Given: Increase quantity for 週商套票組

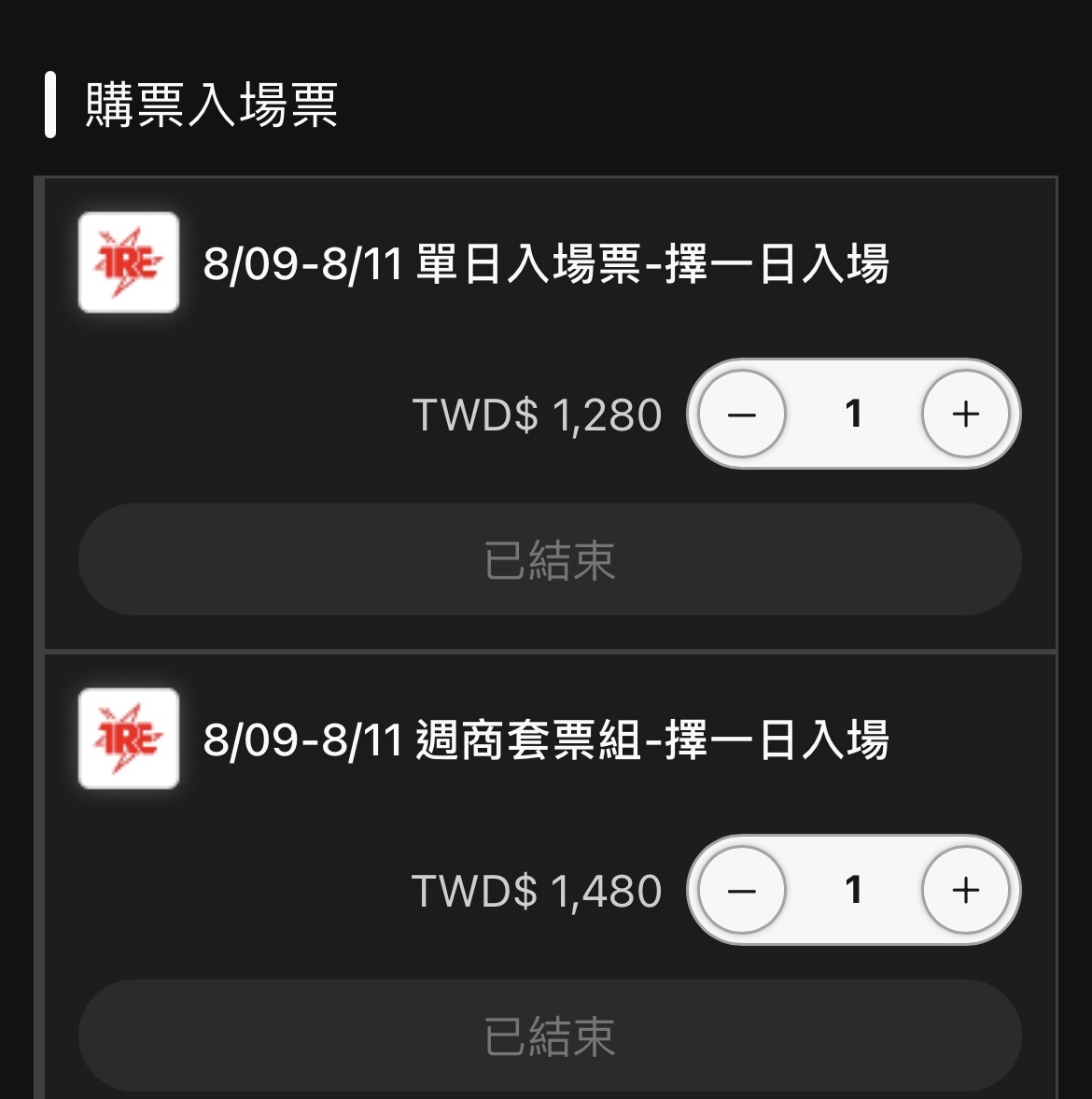Looking at the screenshot, I should 965,890.
